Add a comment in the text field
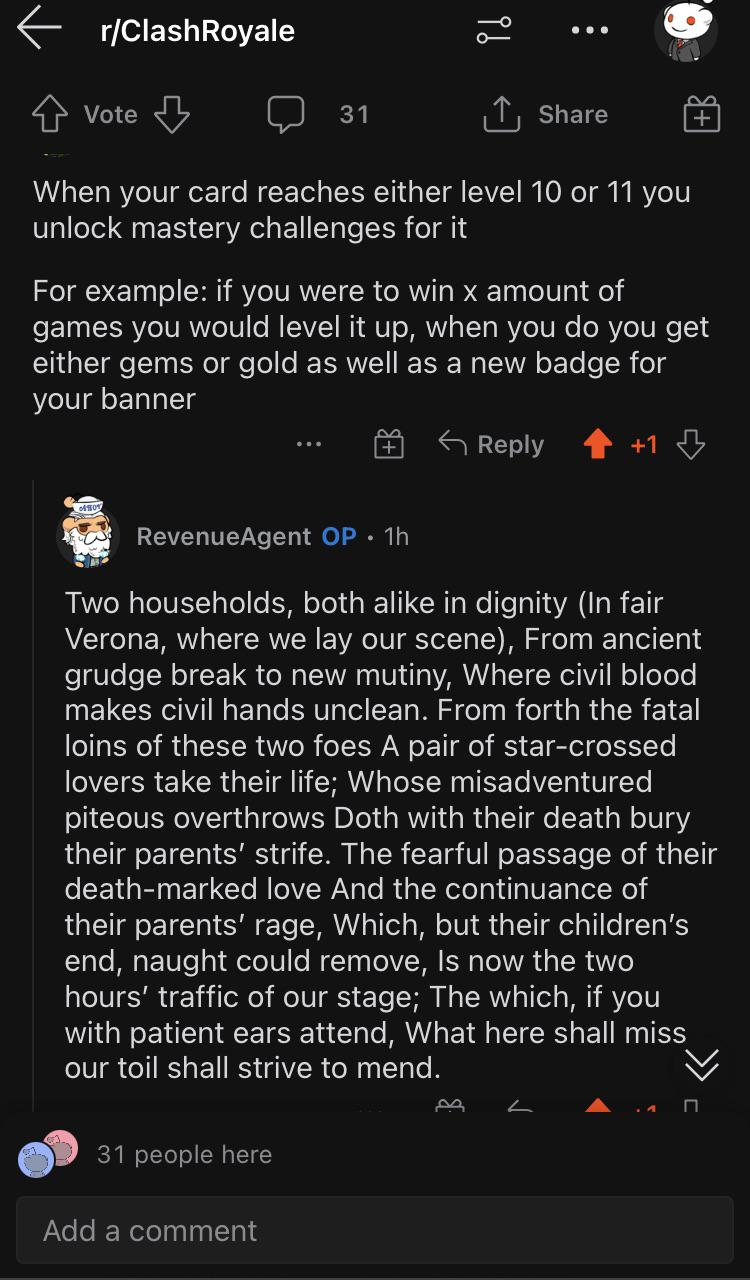This screenshot has height=1280, width=750. [x=374, y=1230]
